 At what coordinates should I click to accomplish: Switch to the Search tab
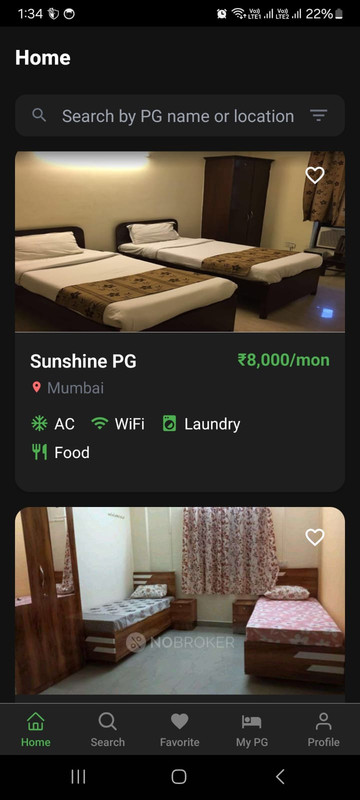point(108,730)
